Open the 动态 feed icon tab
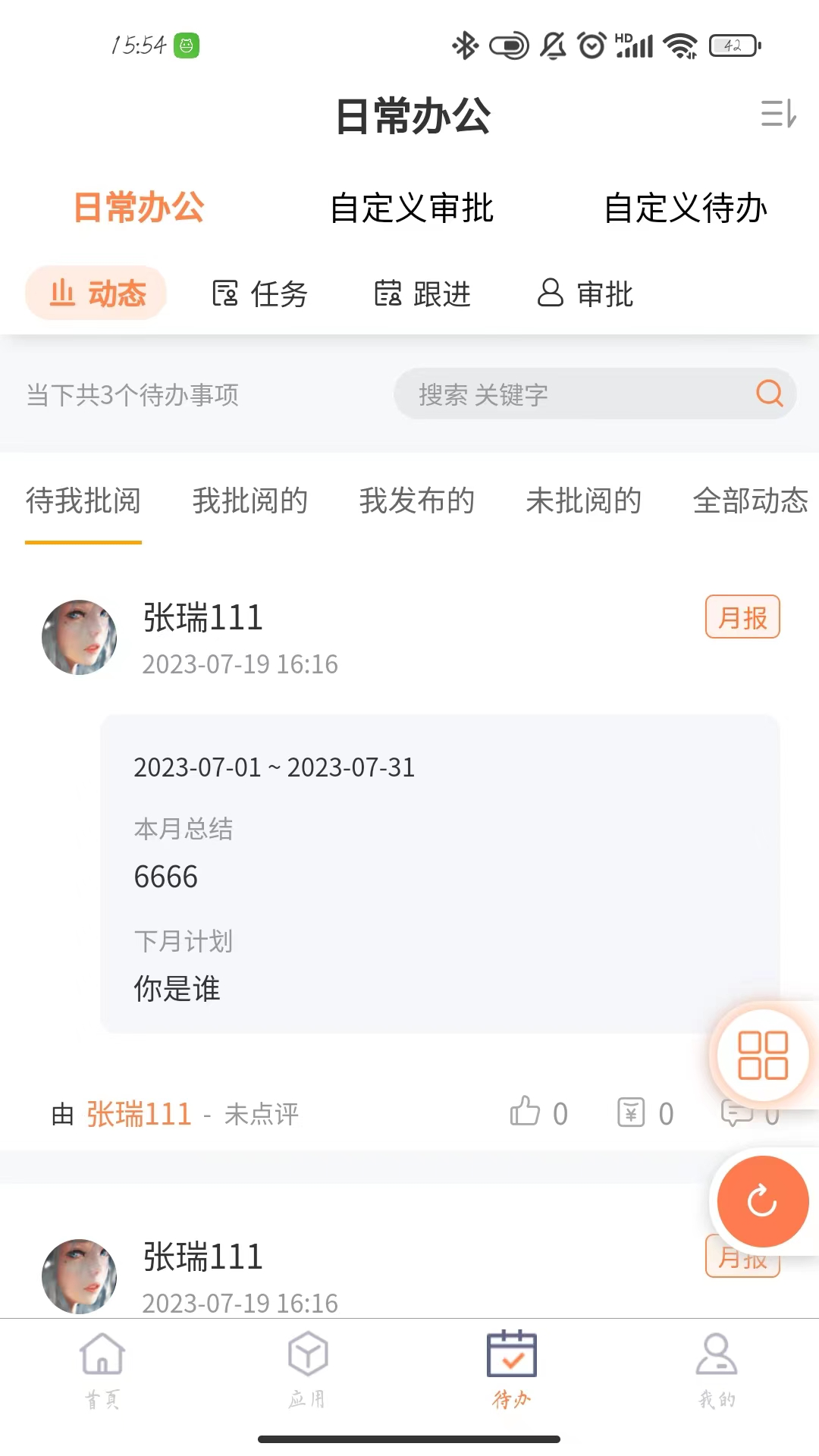The image size is (819, 1456). pos(96,293)
